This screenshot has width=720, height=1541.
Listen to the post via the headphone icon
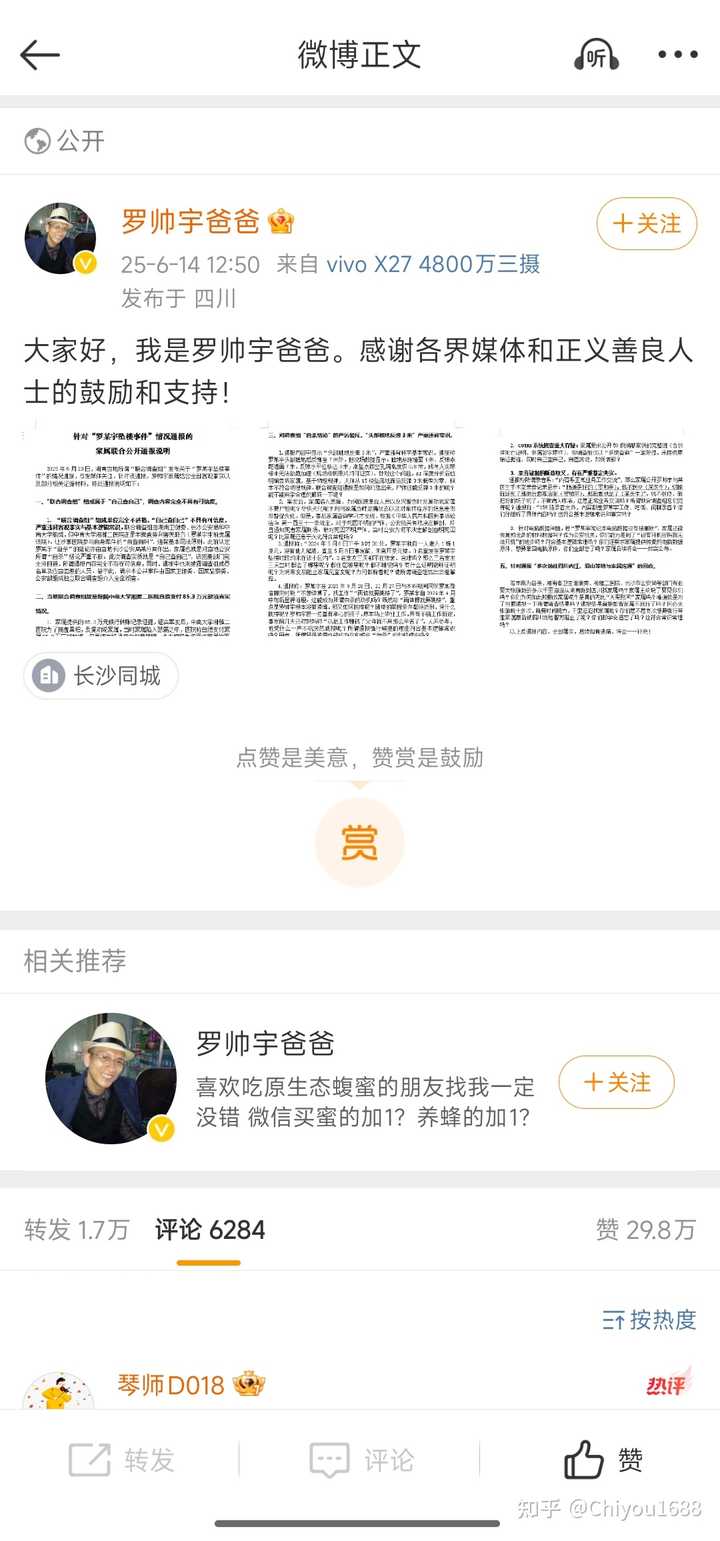pos(597,55)
